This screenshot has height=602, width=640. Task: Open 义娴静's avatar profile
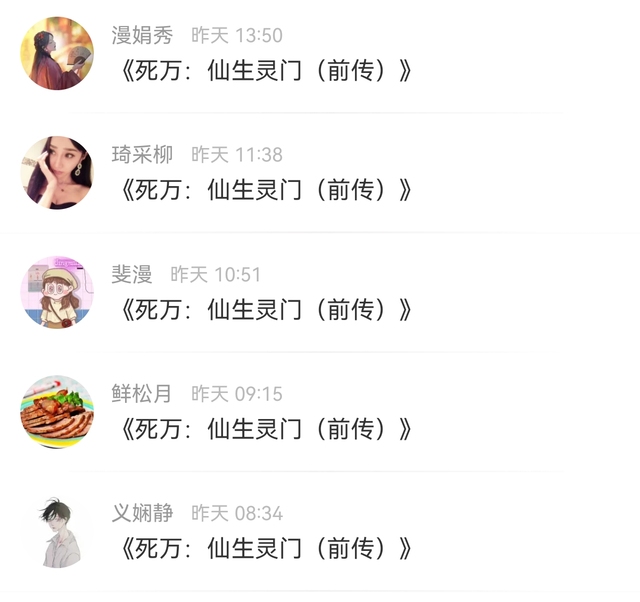point(57,531)
